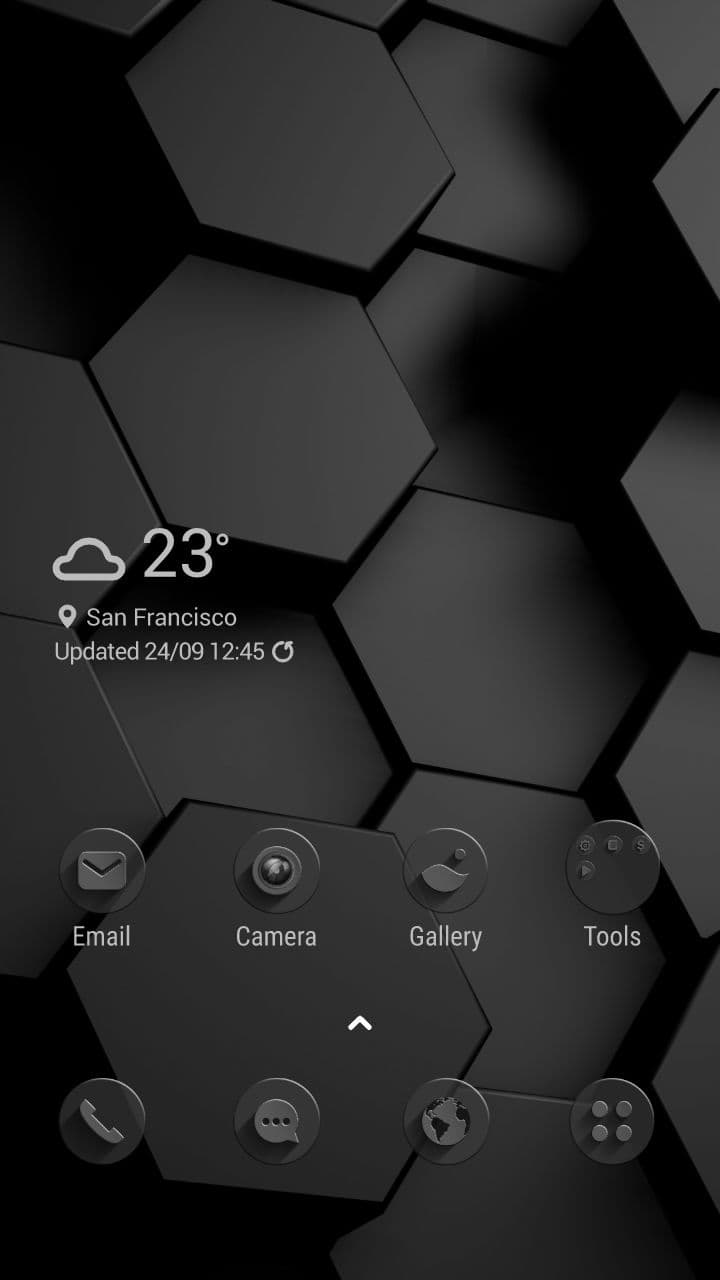The width and height of the screenshot is (720, 1280).
Task: Open the Email app
Action: pyautogui.click(x=102, y=870)
